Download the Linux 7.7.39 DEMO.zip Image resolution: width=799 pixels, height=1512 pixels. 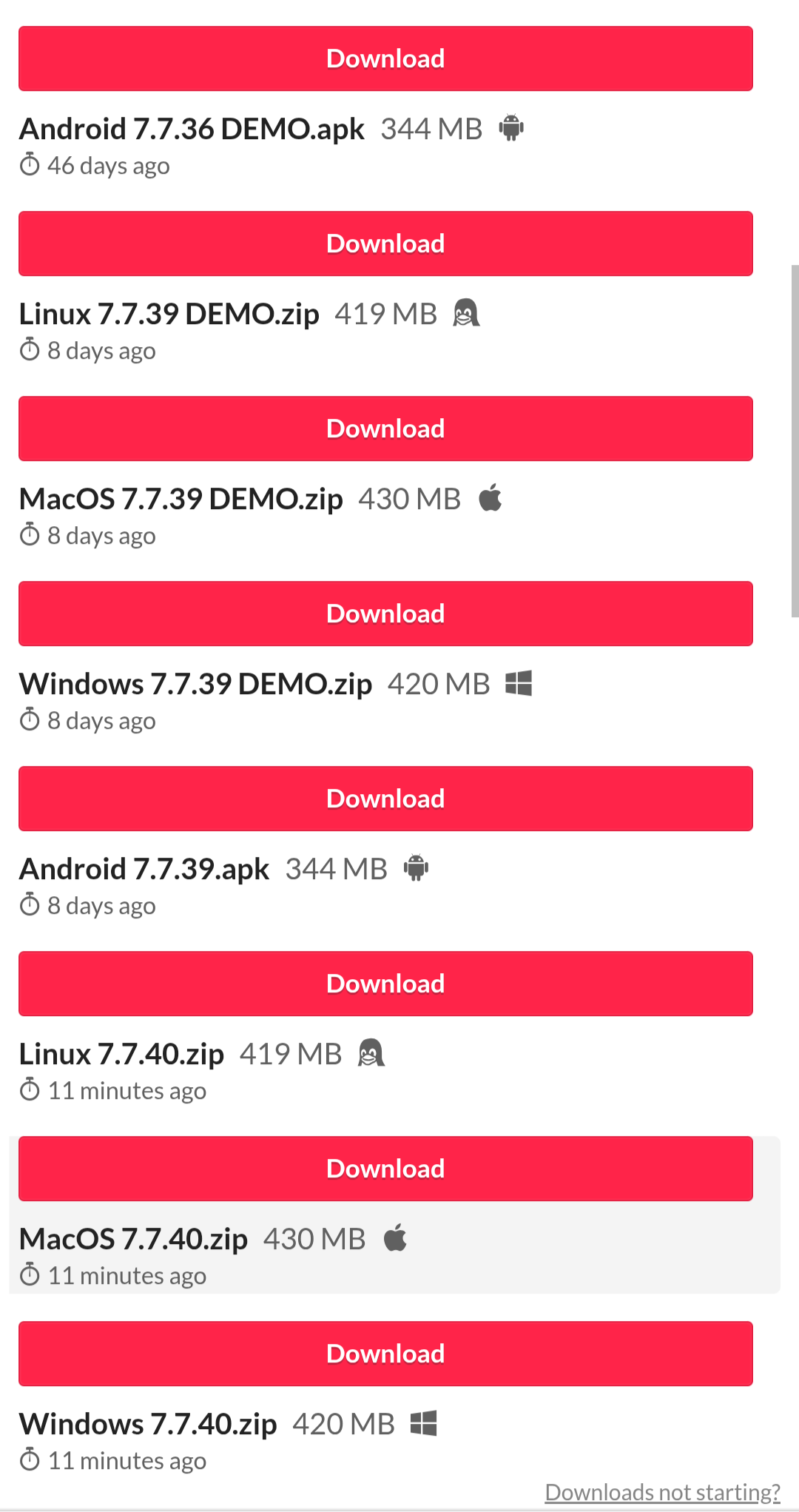click(385, 243)
